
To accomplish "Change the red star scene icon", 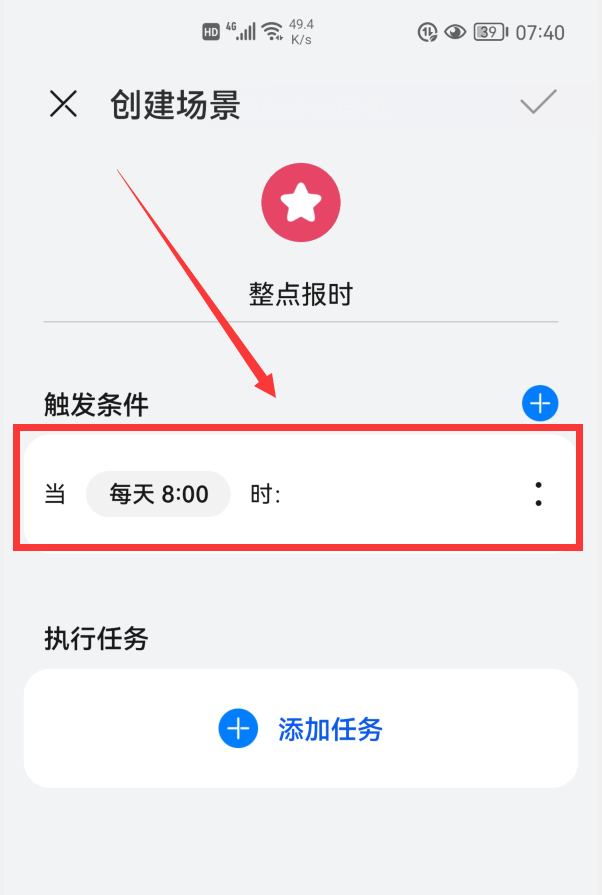I will coord(300,204).
